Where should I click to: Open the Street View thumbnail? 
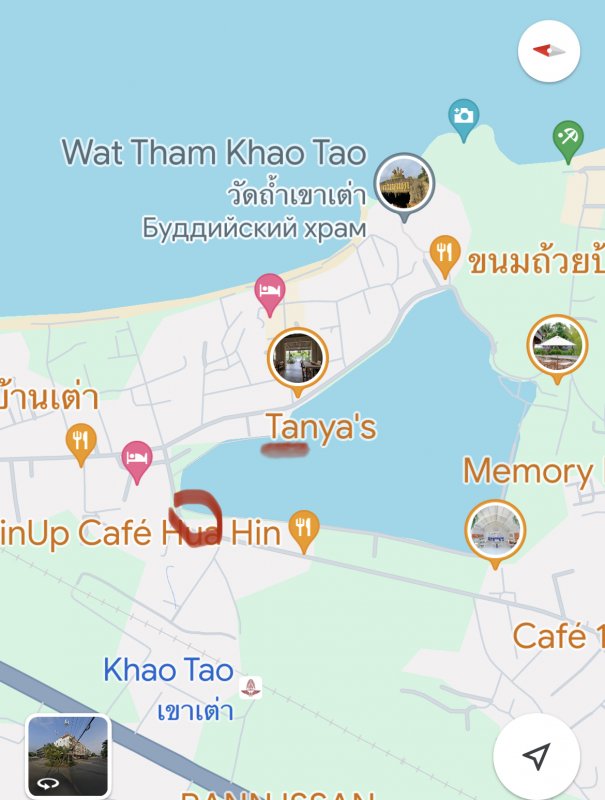coord(67,756)
